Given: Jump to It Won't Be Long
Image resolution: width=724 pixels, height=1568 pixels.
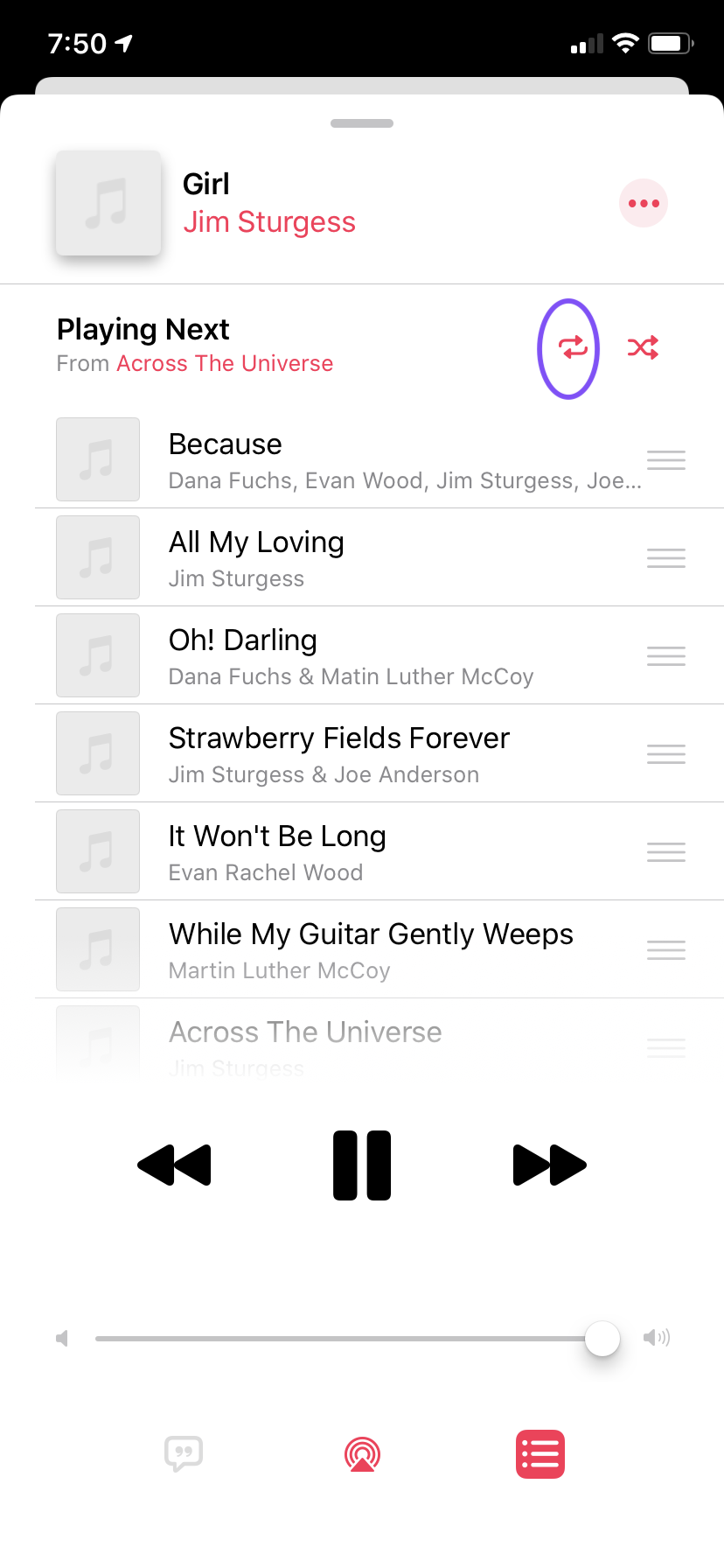Looking at the screenshot, I should tap(350, 852).
